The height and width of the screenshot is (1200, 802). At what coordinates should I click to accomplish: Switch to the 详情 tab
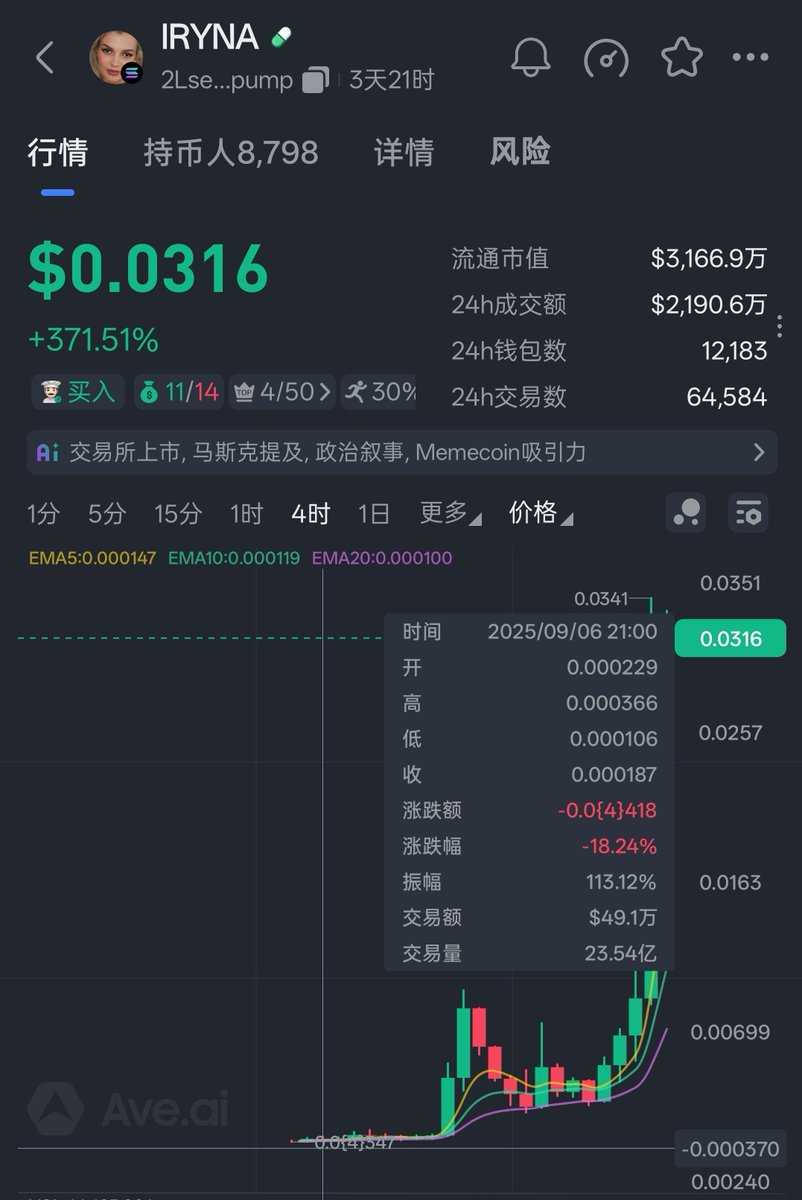404,152
